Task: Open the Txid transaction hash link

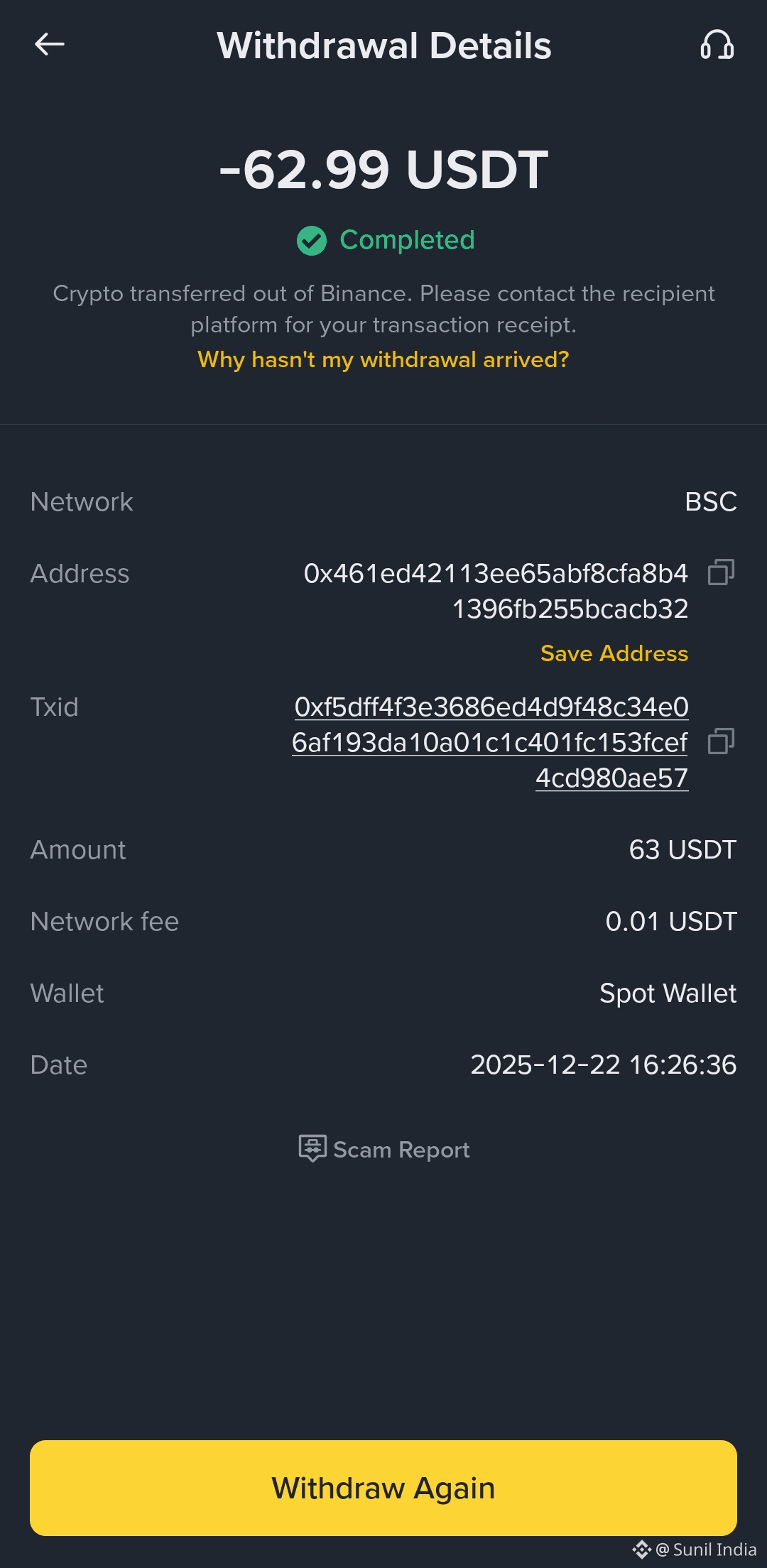Action: [490, 742]
